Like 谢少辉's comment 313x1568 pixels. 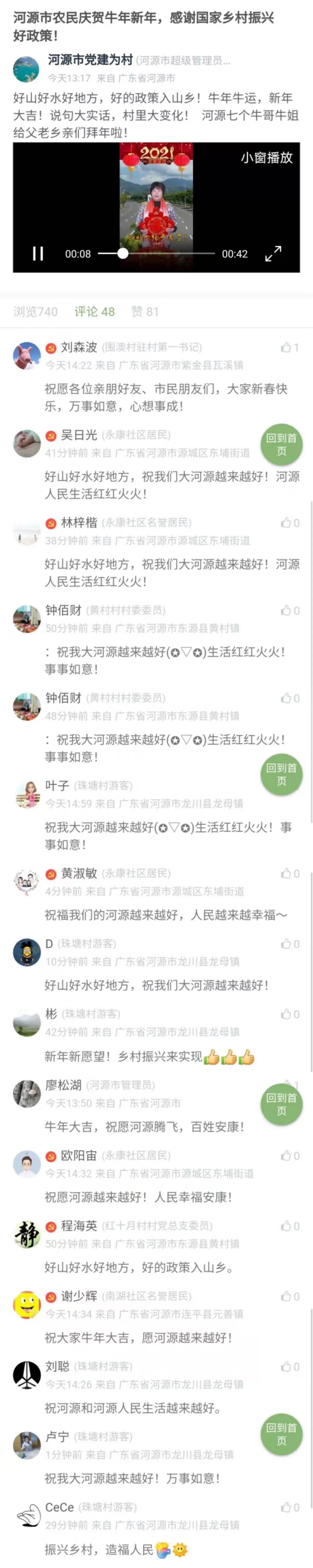[290, 1297]
